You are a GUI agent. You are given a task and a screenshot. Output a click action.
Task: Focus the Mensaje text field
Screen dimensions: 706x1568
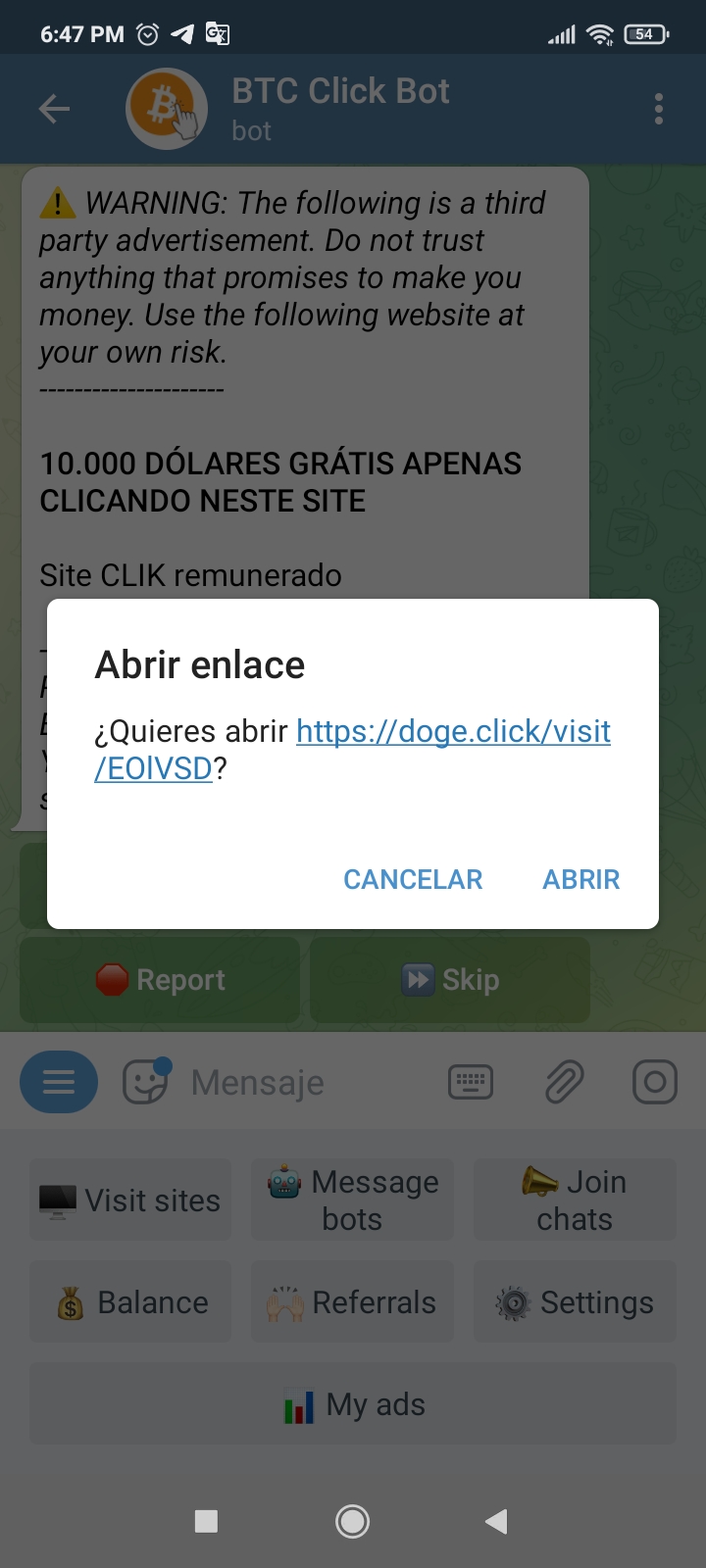(x=294, y=1082)
